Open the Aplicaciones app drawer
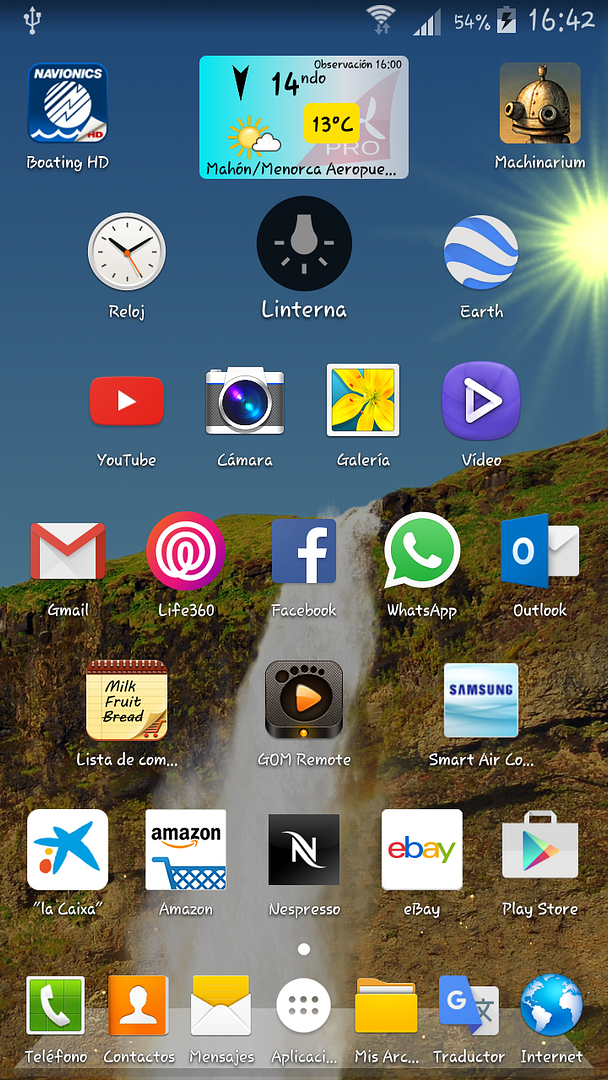The image size is (608, 1080). [x=303, y=1006]
